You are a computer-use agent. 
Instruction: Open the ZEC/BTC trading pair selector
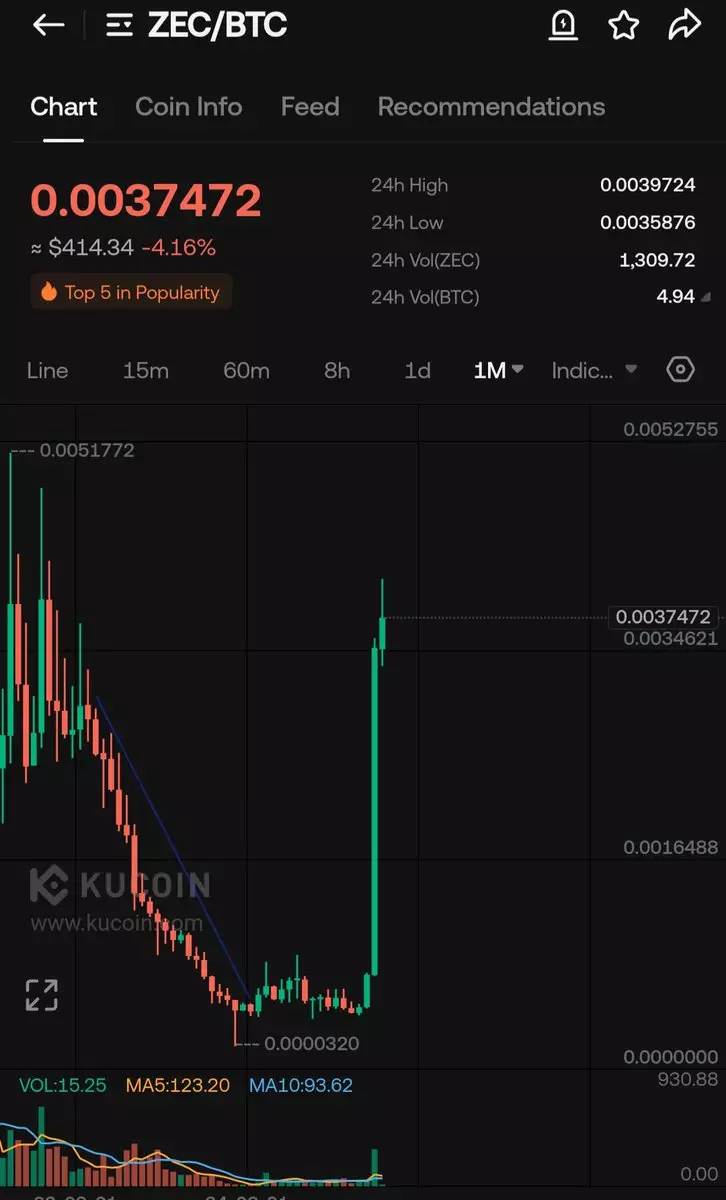tap(200, 26)
